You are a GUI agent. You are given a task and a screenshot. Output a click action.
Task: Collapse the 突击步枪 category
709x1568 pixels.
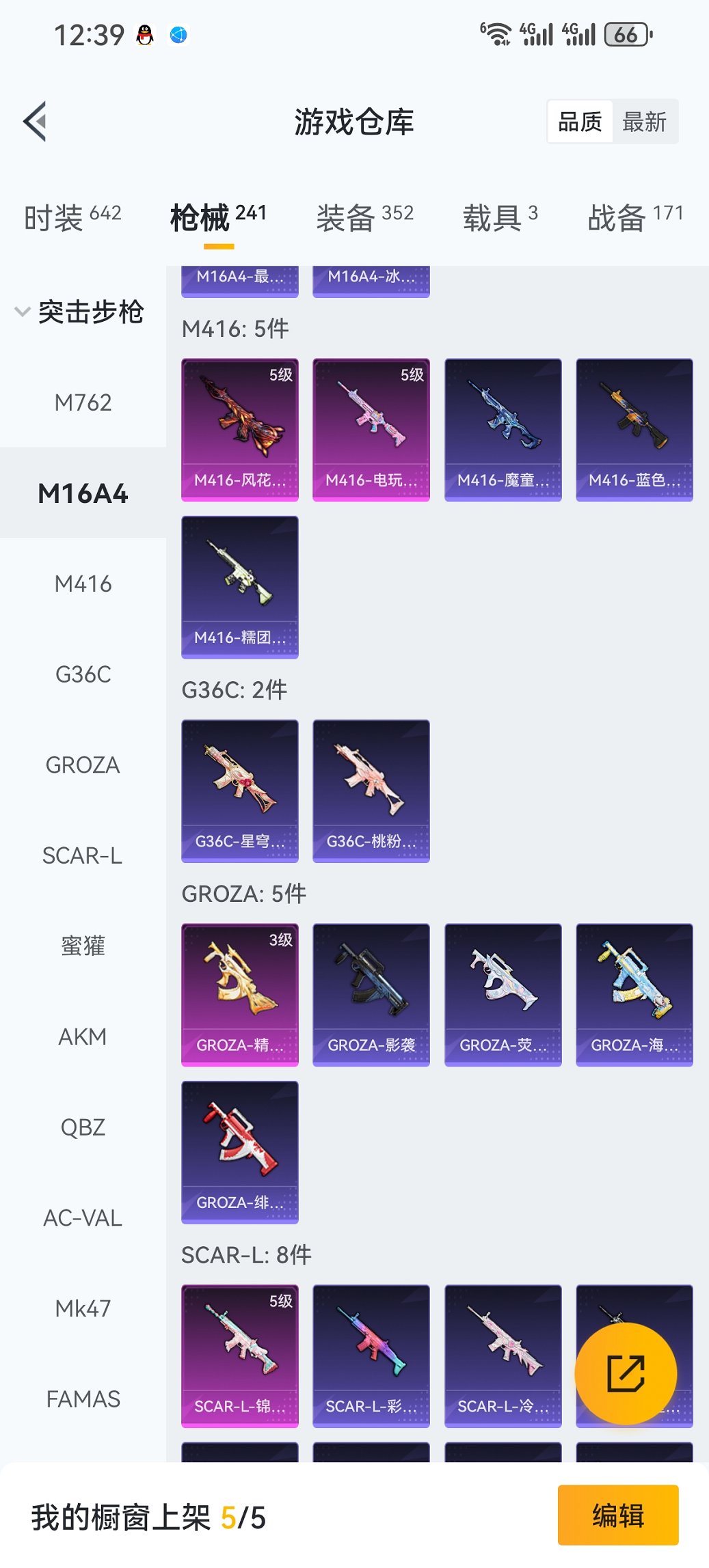pos(80,312)
